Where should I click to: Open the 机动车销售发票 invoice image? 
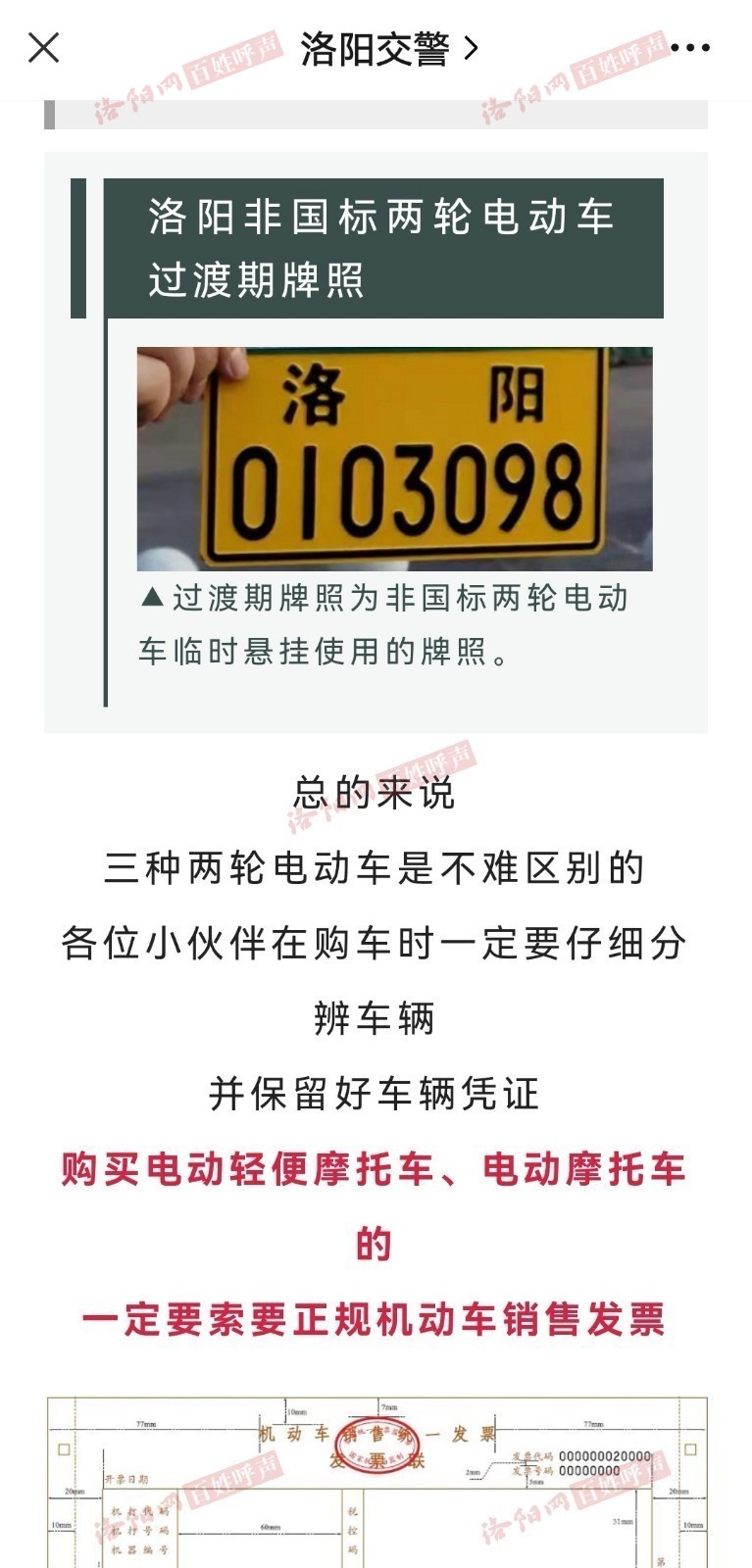point(376,1483)
